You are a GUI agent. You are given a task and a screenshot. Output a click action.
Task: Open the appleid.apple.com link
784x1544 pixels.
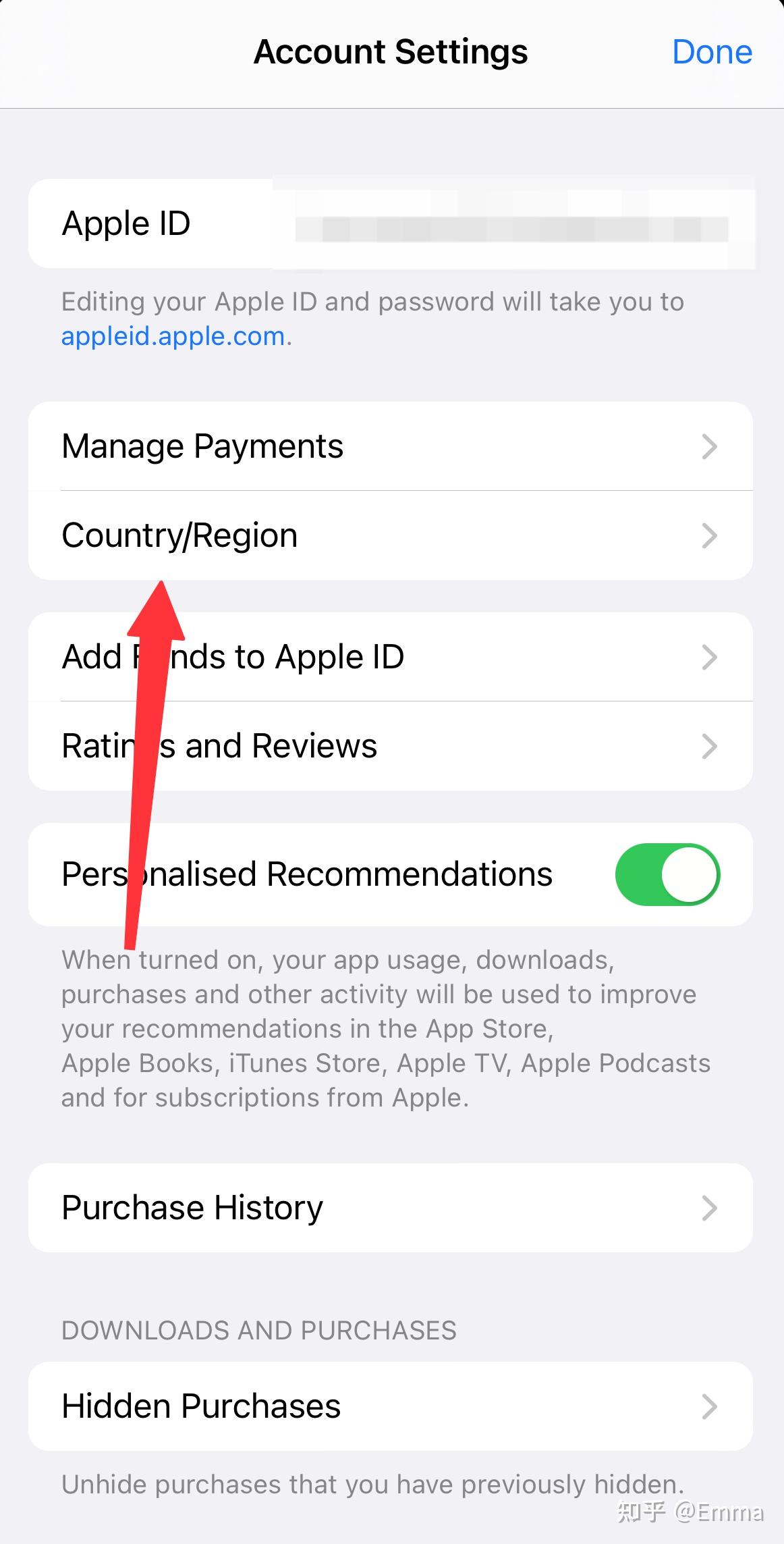pos(173,336)
